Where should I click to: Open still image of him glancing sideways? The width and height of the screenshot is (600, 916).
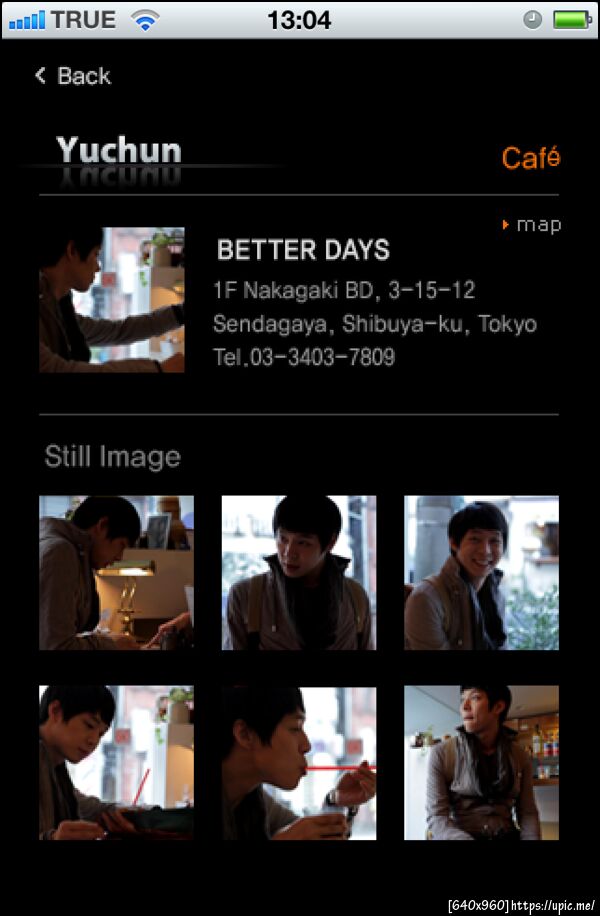[x=299, y=573]
